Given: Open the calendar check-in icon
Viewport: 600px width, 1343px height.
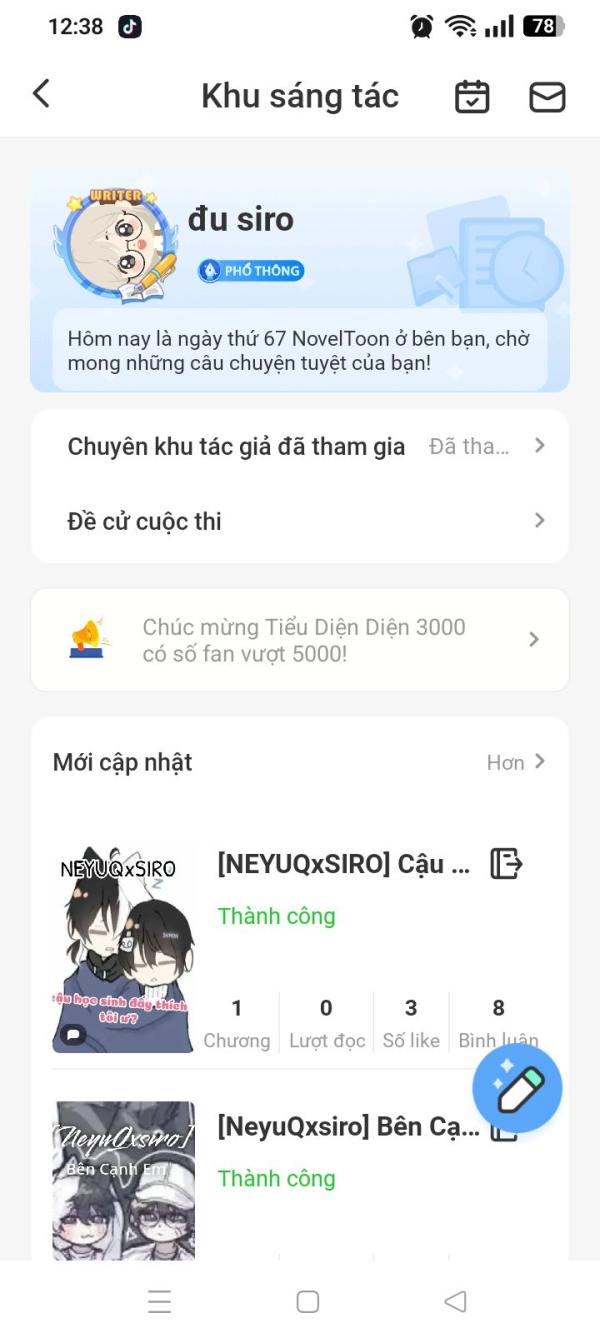Looking at the screenshot, I should pos(472,96).
